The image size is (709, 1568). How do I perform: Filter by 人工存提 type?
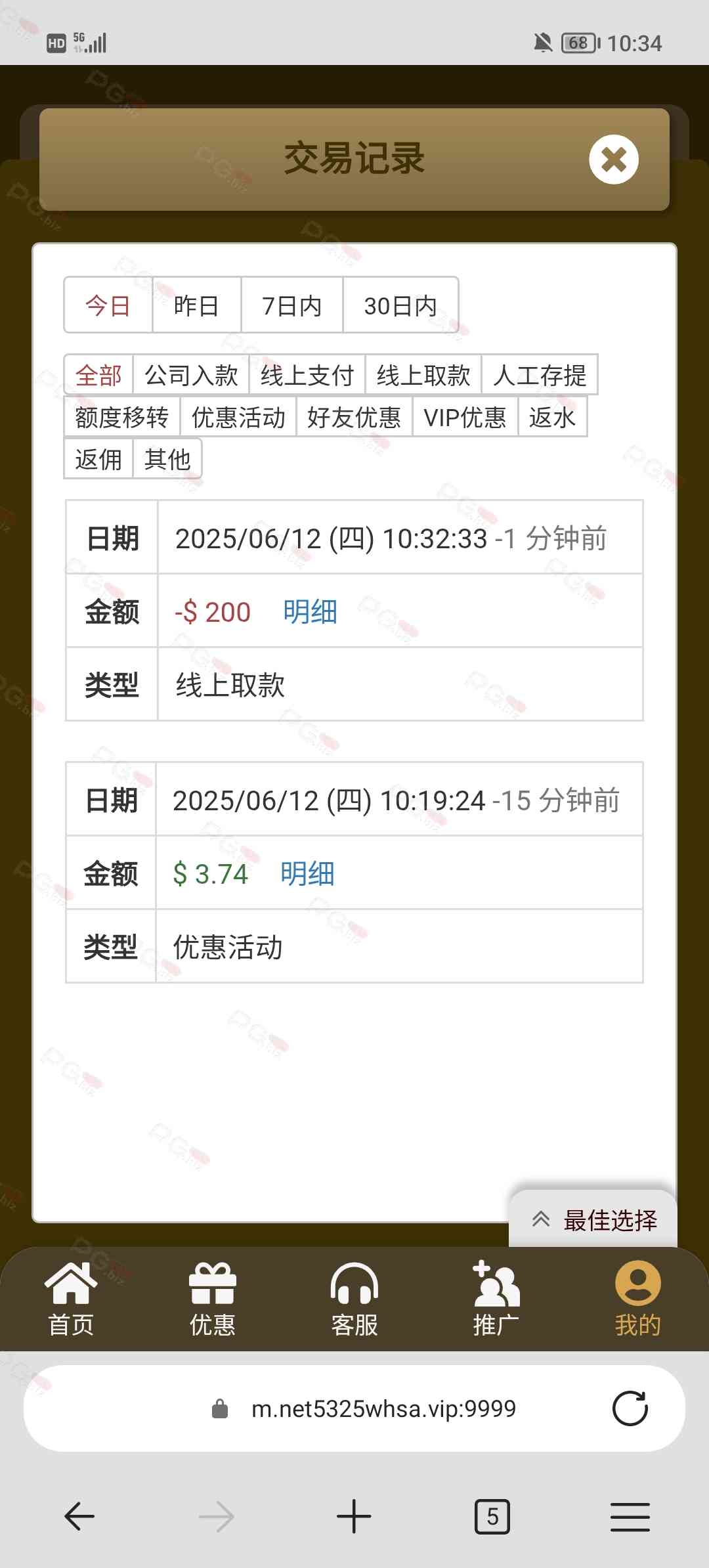(x=540, y=375)
